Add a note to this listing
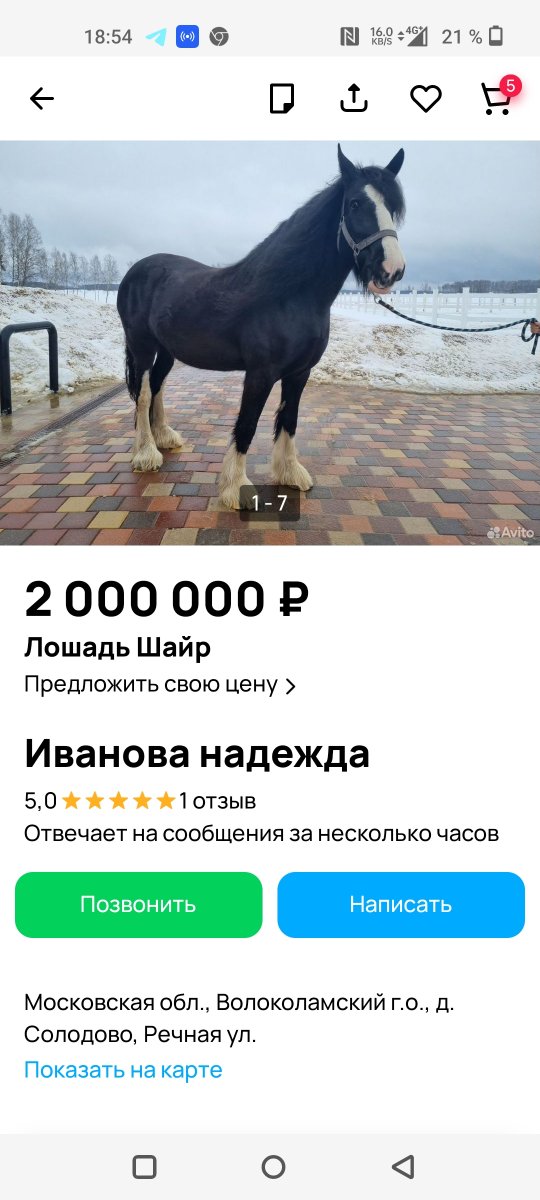 (282, 98)
